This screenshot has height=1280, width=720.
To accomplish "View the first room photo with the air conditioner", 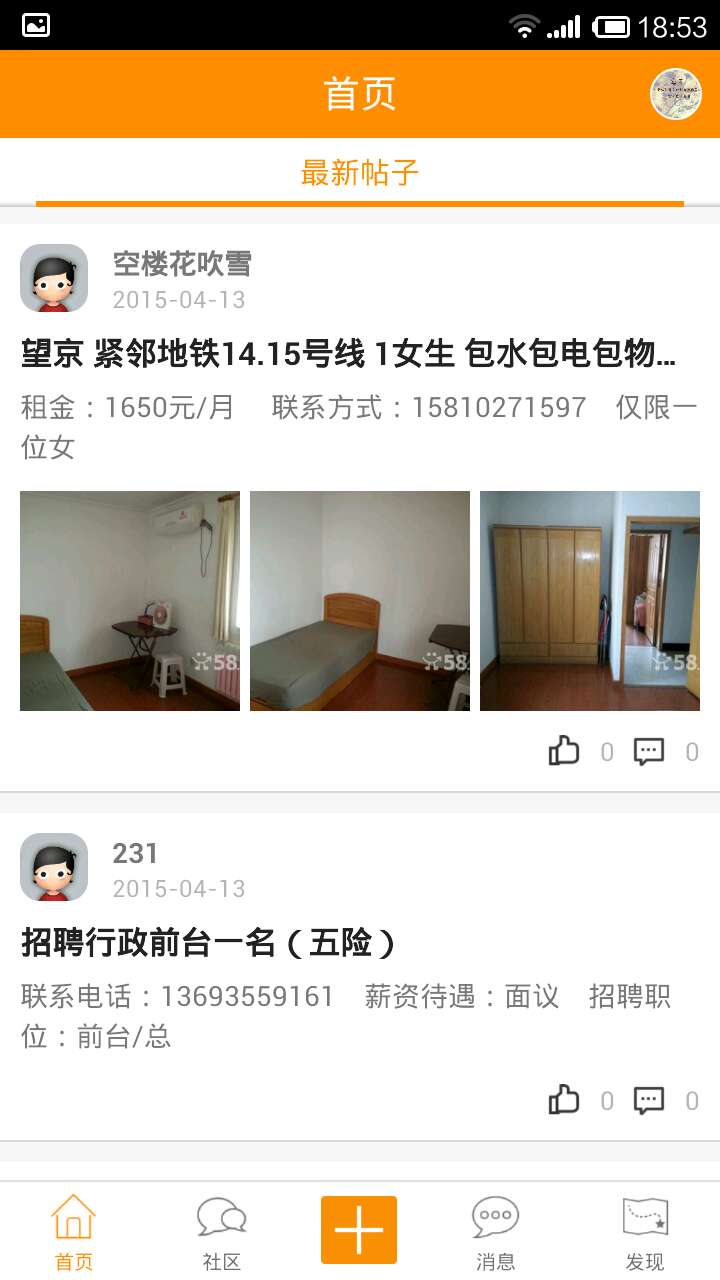I will click(x=130, y=601).
